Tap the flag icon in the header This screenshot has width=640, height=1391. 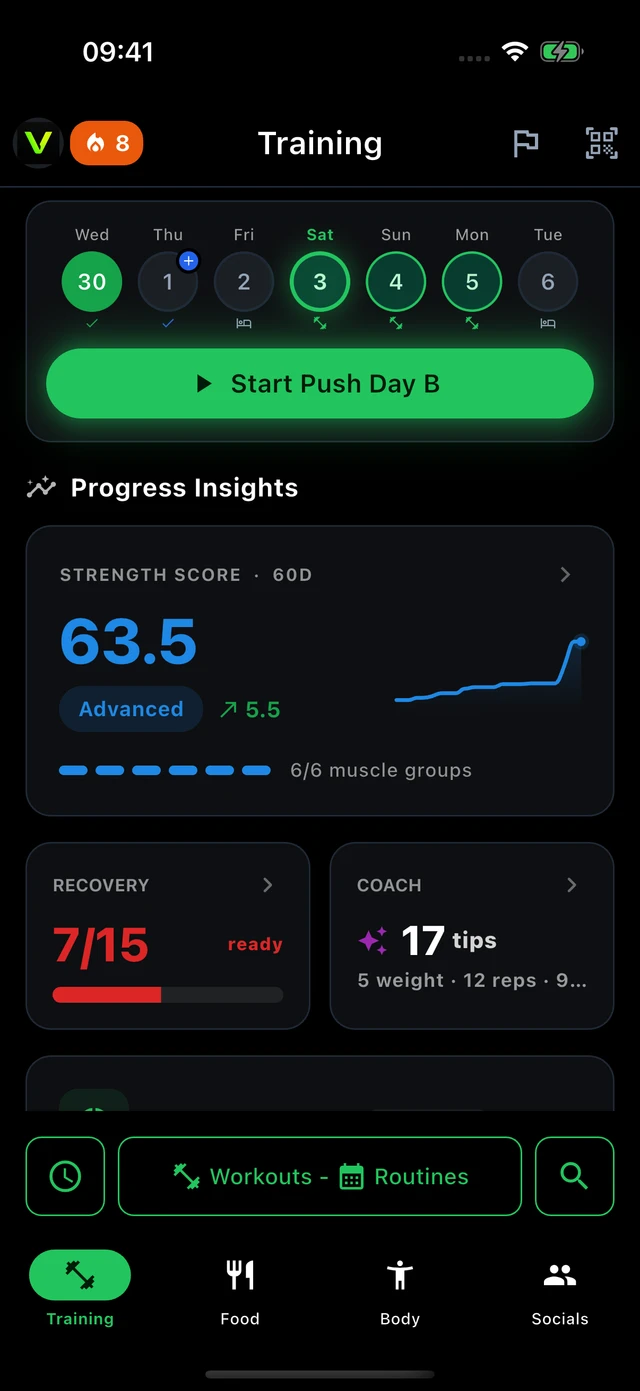[525, 143]
